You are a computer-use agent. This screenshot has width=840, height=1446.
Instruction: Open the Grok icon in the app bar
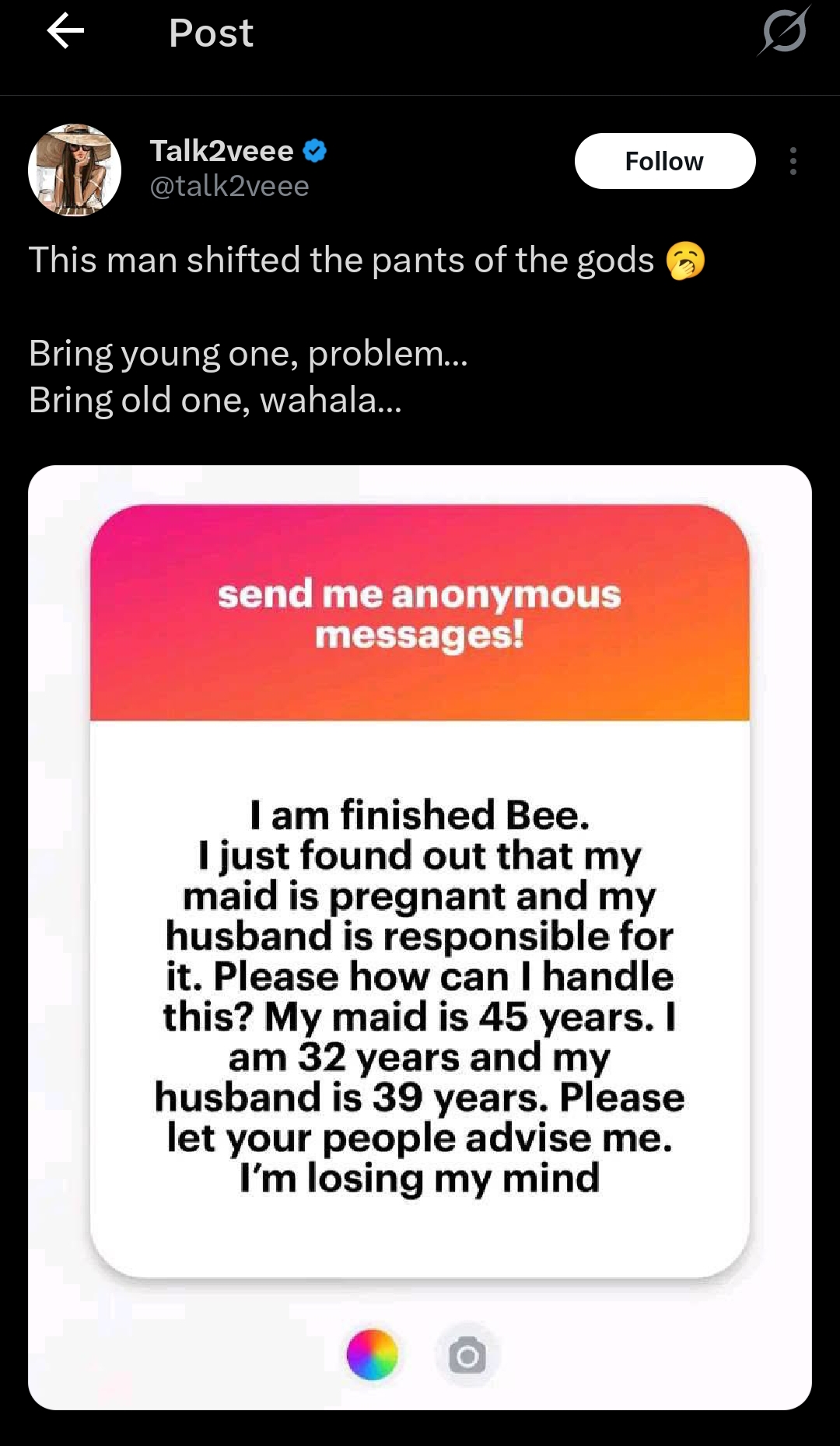click(783, 33)
